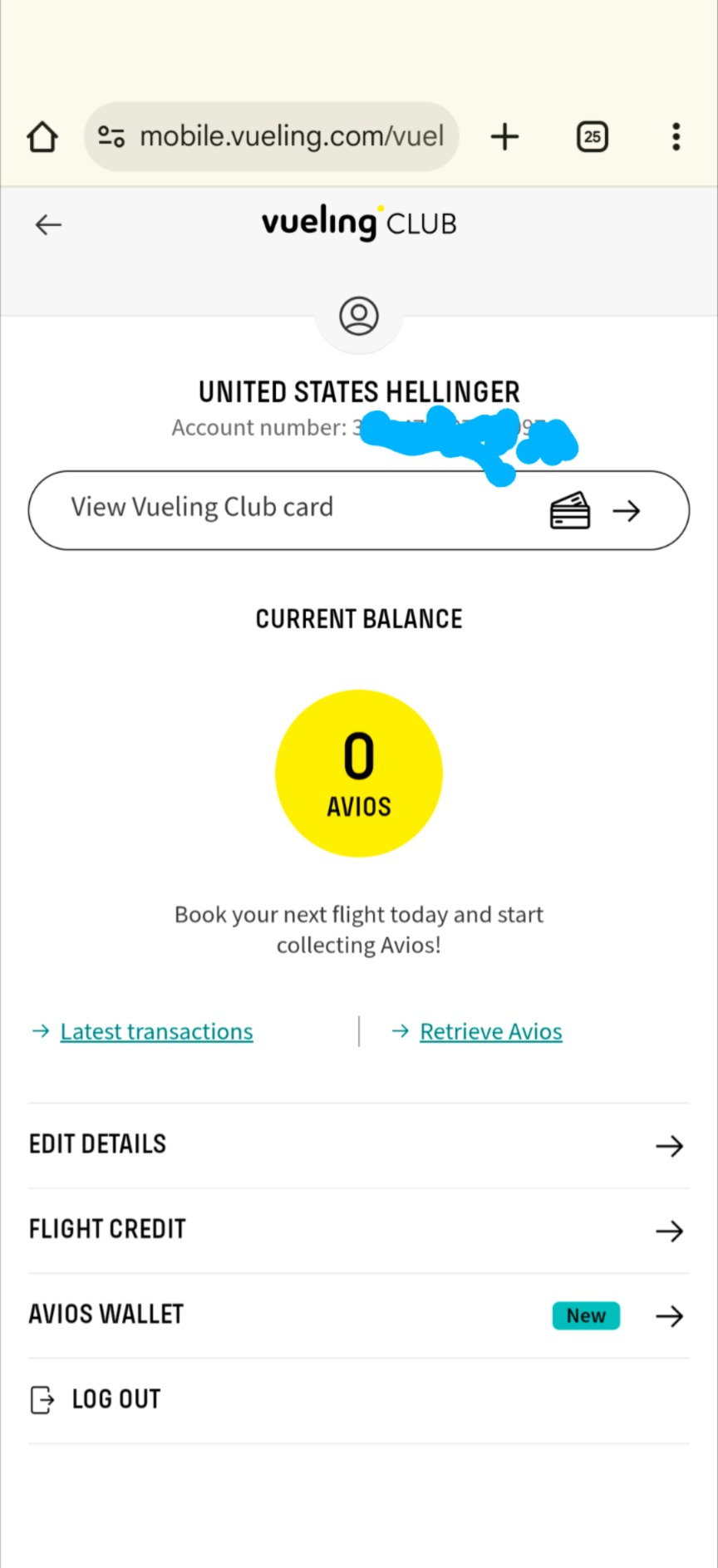Open Retrieve Avios link
The width and height of the screenshot is (718, 1568).
click(491, 1031)
